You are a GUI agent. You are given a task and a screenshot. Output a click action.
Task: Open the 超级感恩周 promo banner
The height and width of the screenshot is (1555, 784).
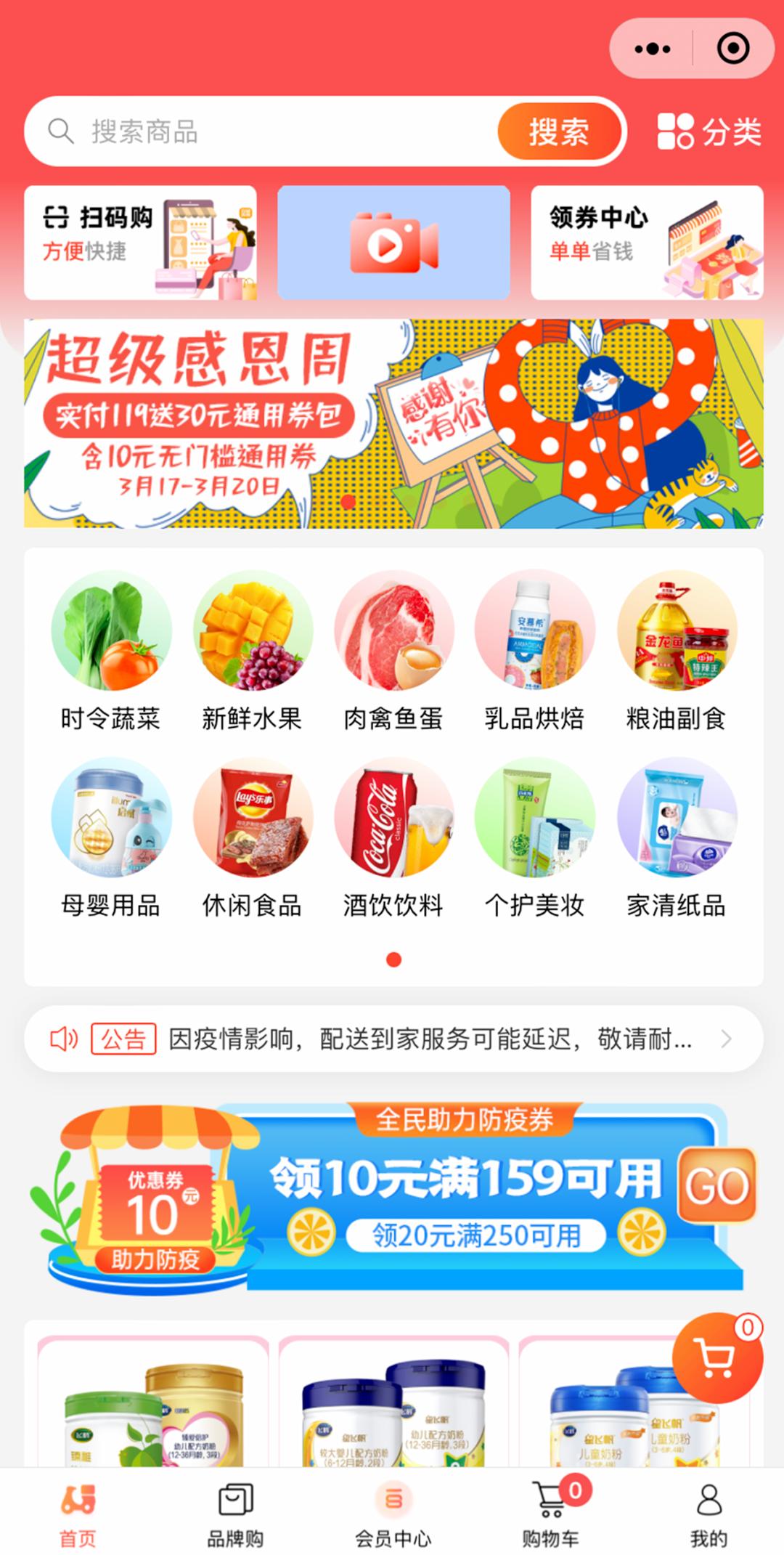[393, 423]
